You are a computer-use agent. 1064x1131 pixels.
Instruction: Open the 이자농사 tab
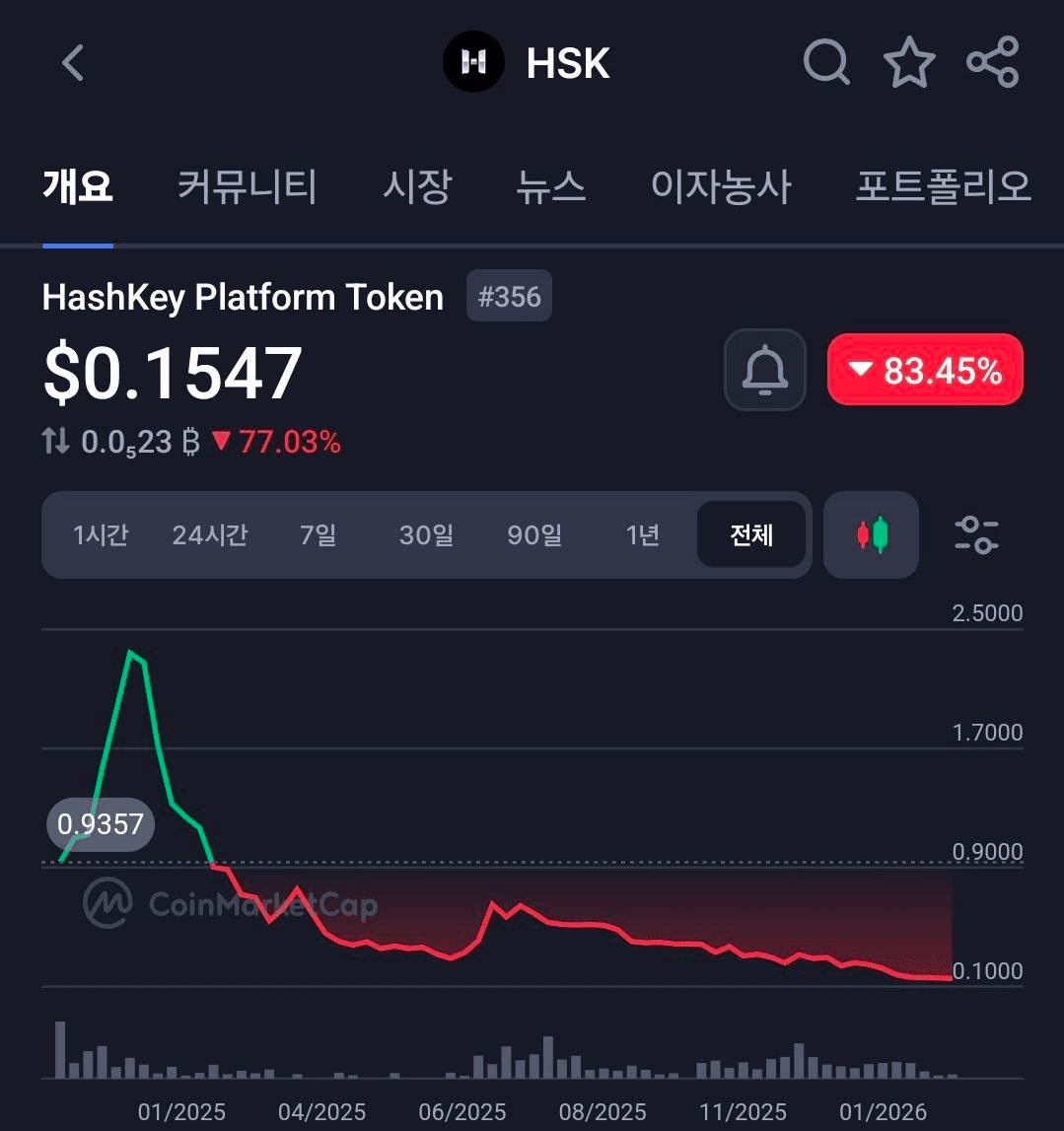click(722, 187)
